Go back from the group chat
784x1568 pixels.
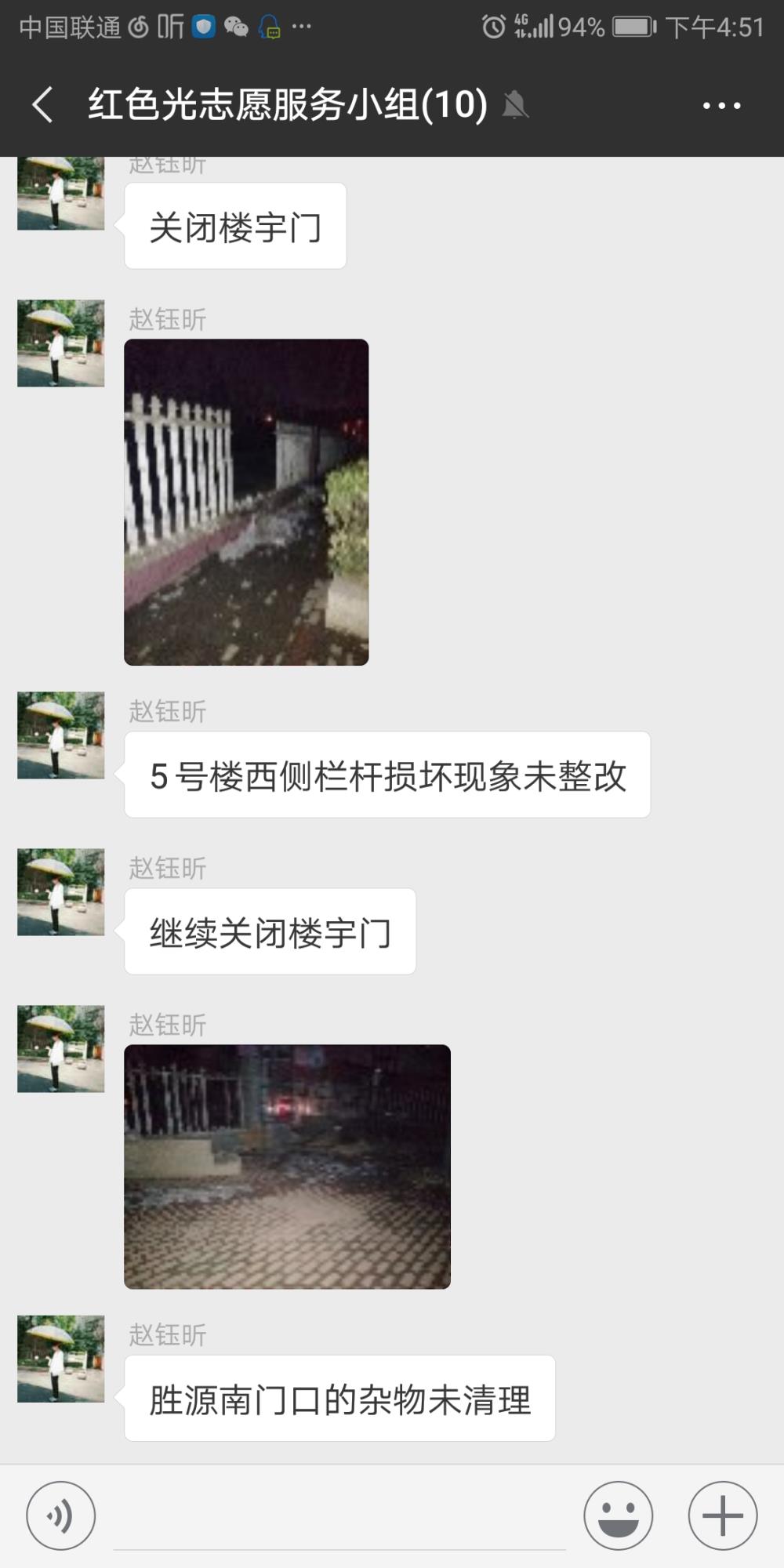point(43,105)
